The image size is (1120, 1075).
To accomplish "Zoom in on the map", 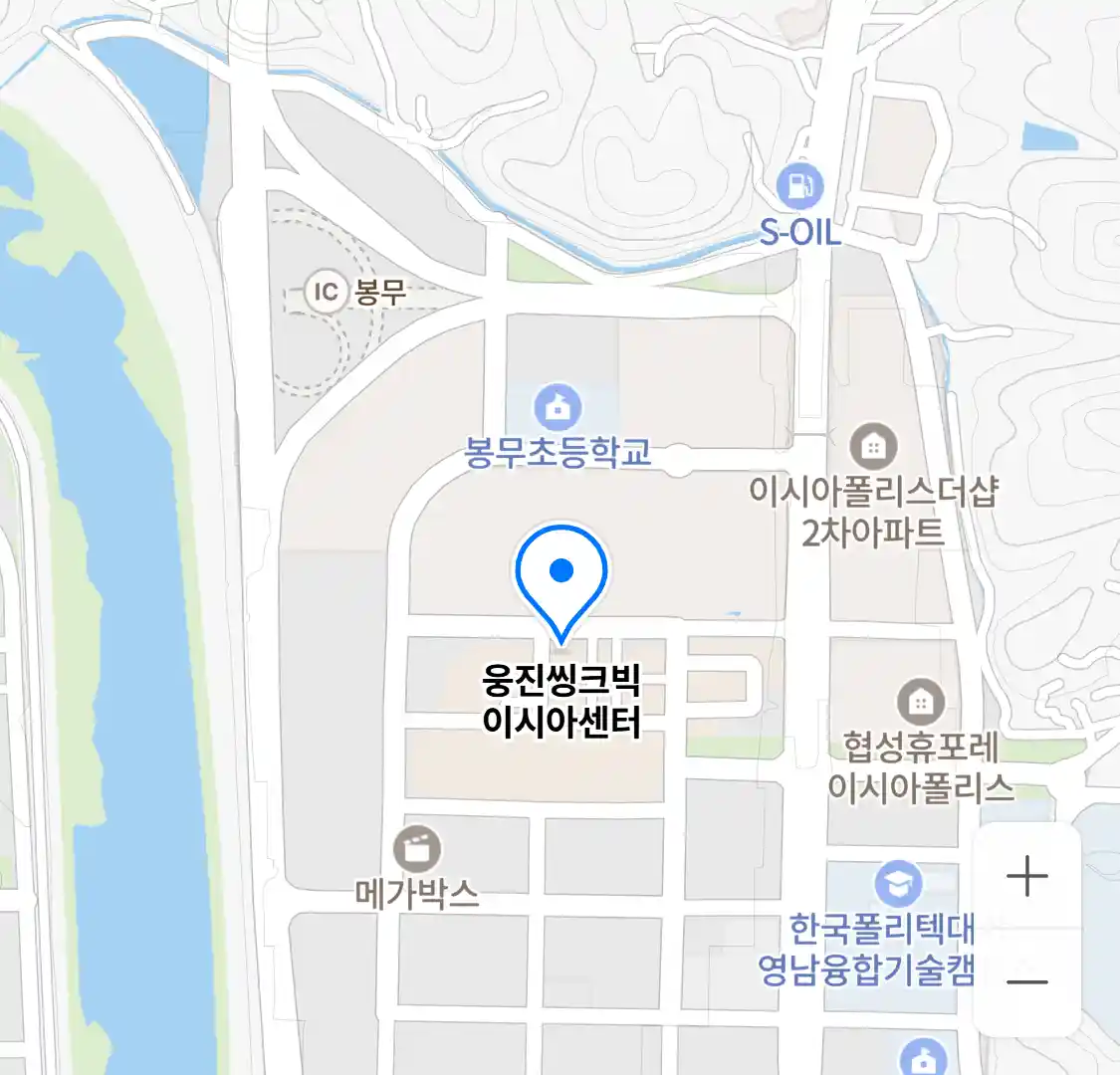I will coord(1026,877).
